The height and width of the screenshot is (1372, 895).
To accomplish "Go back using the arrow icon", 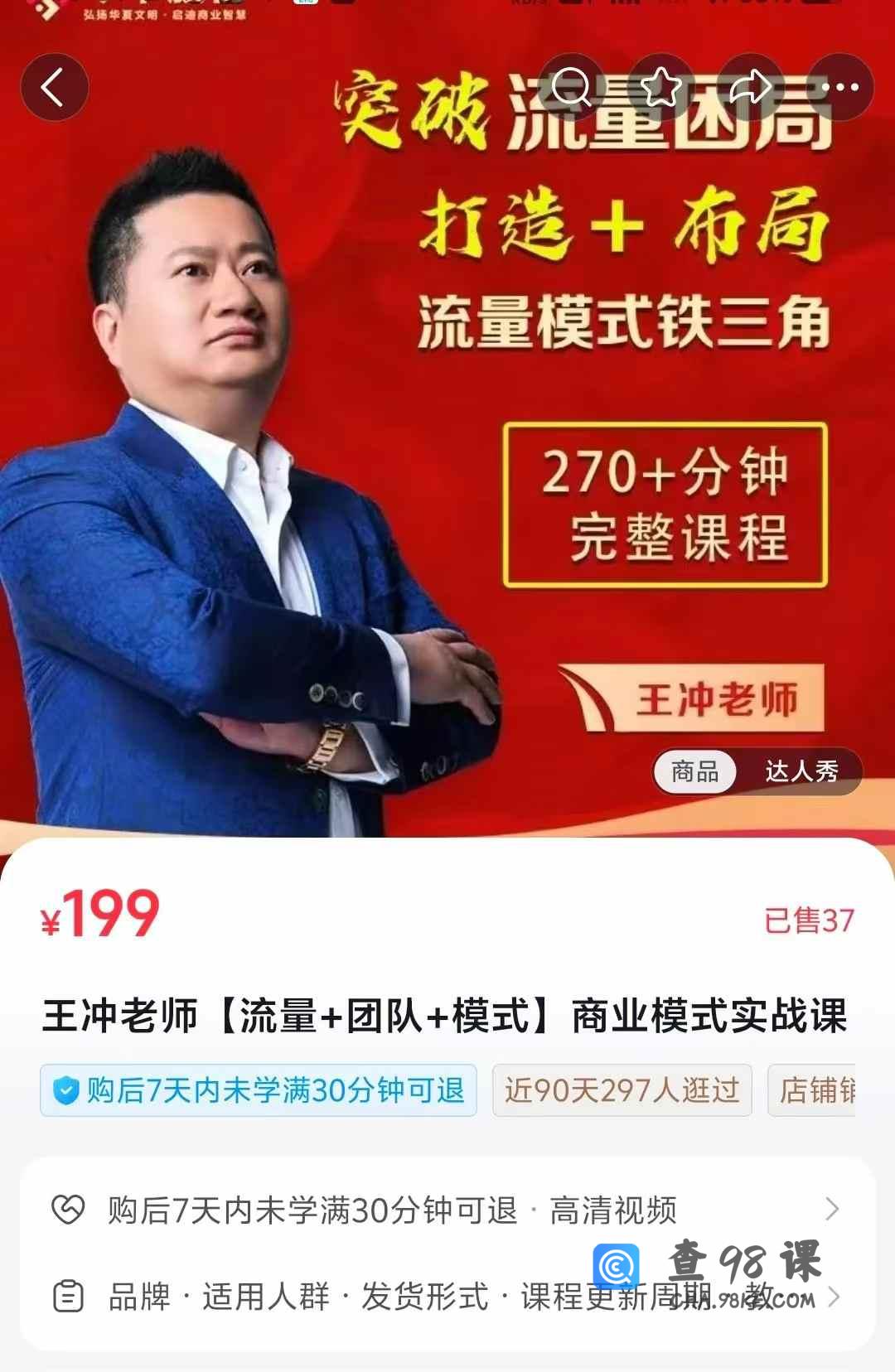I will 54,87.
